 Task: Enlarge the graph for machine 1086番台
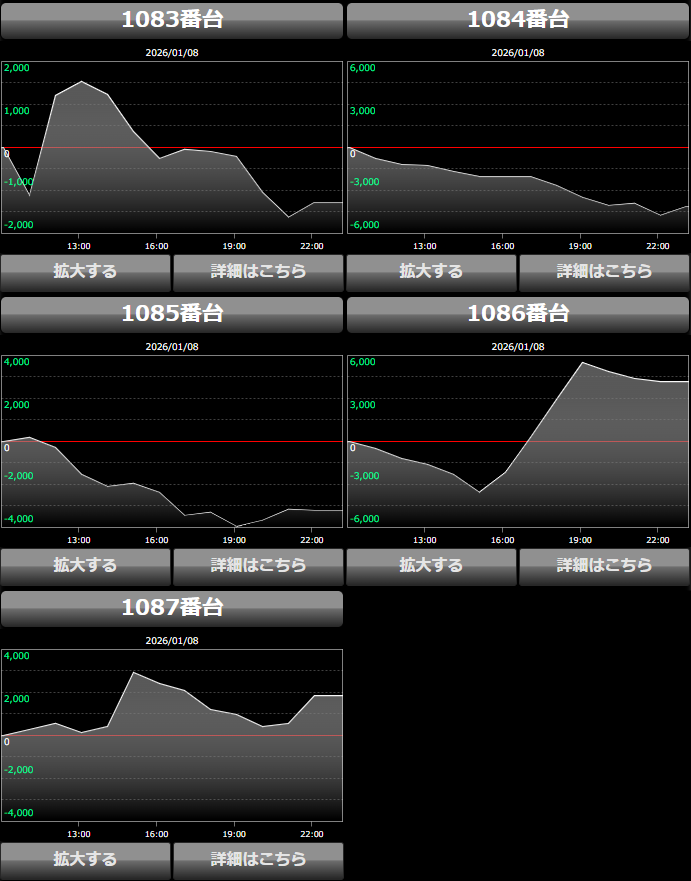(x=431, y=566)
